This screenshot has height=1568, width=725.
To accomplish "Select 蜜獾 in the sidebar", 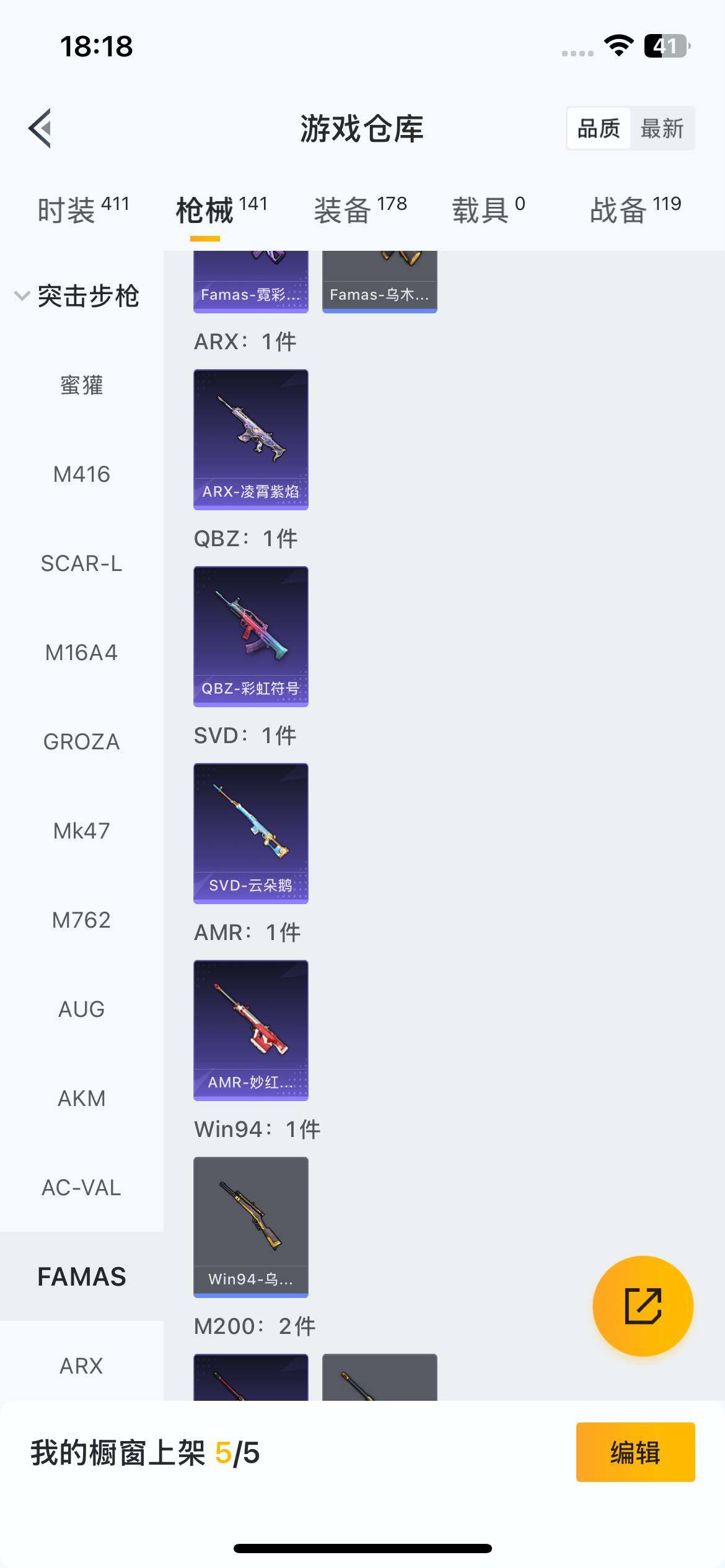I will 81,385.
